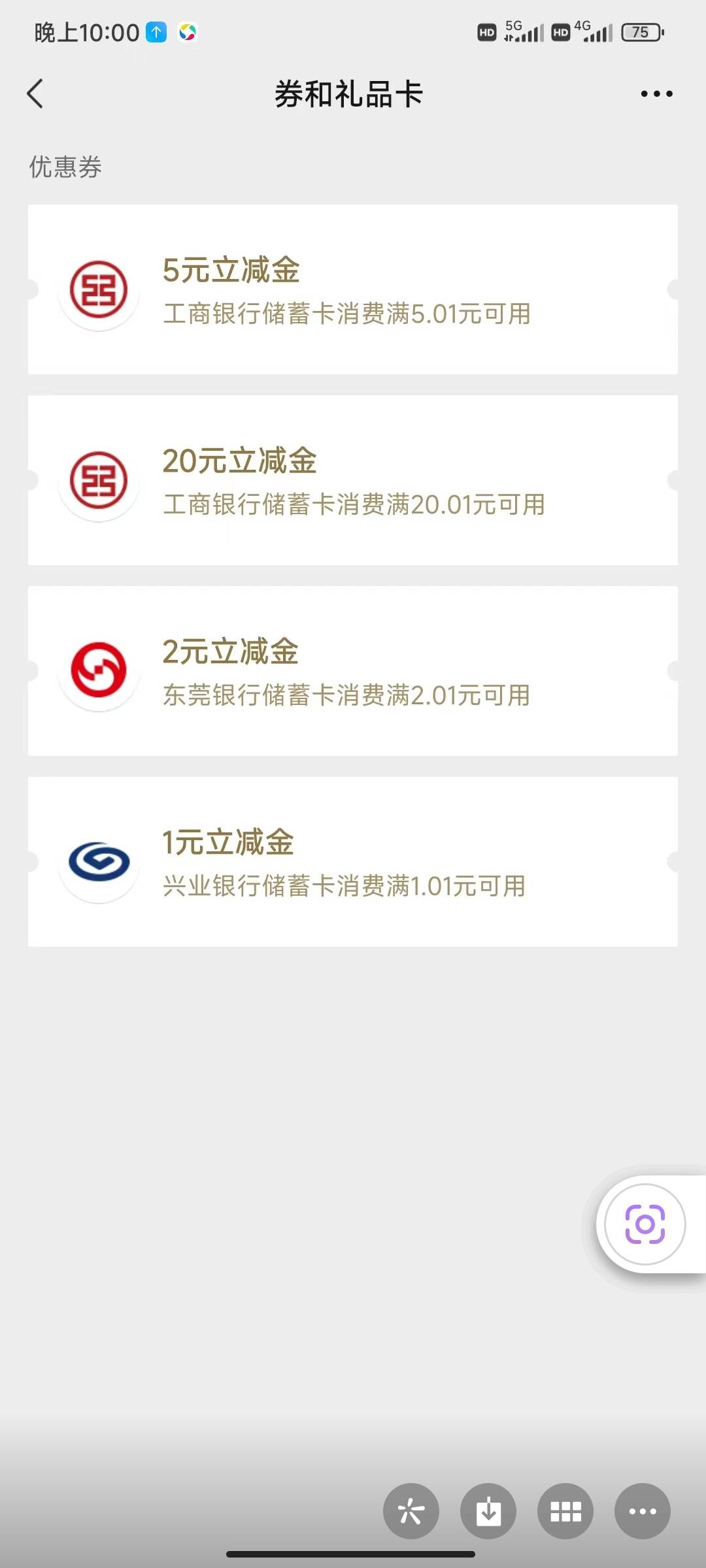Screen dimensions: 706x1568
Task: Open the top-right three-dot menu
Action: point(656,94)
